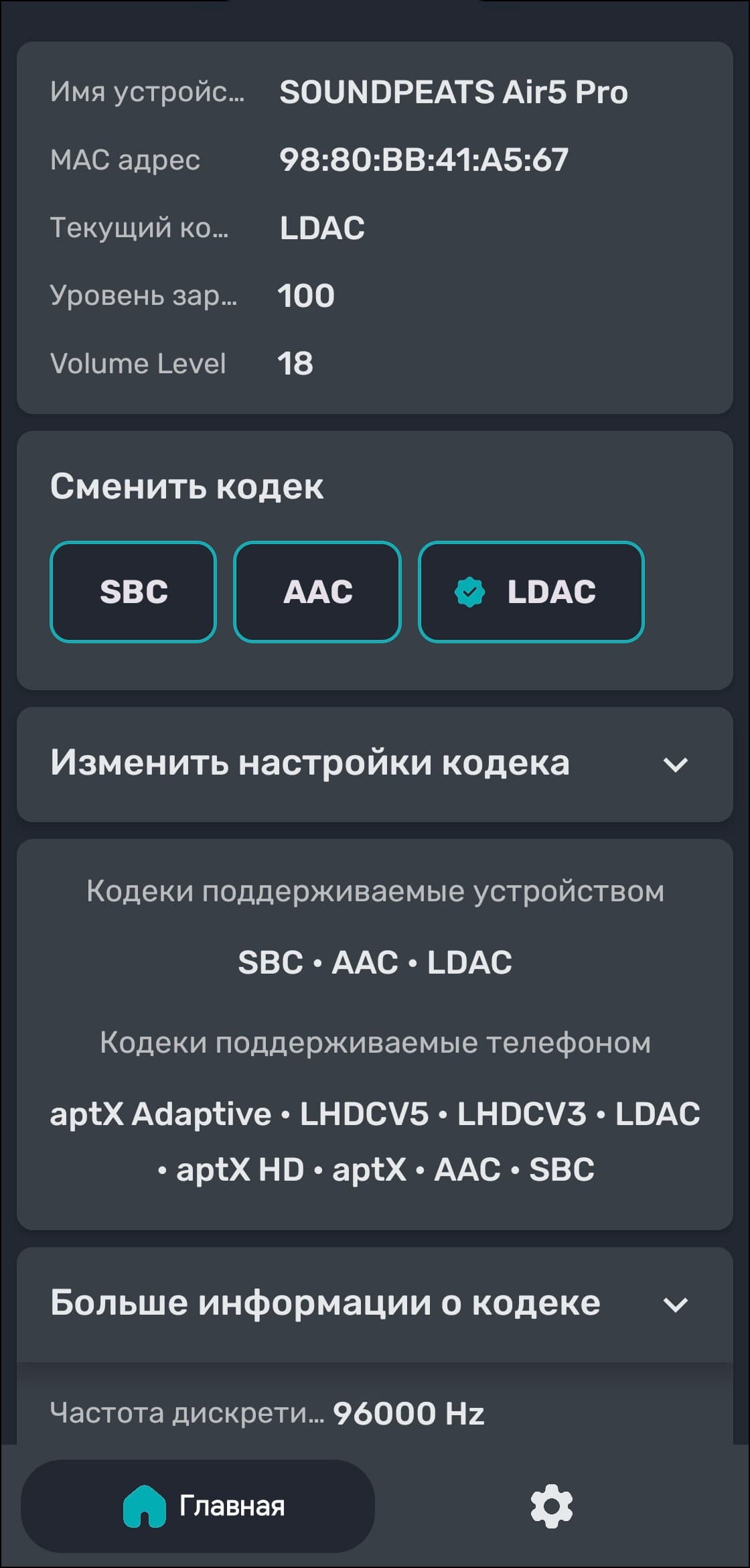
Task: Switch codec to AAC
Action: point(317,592)
